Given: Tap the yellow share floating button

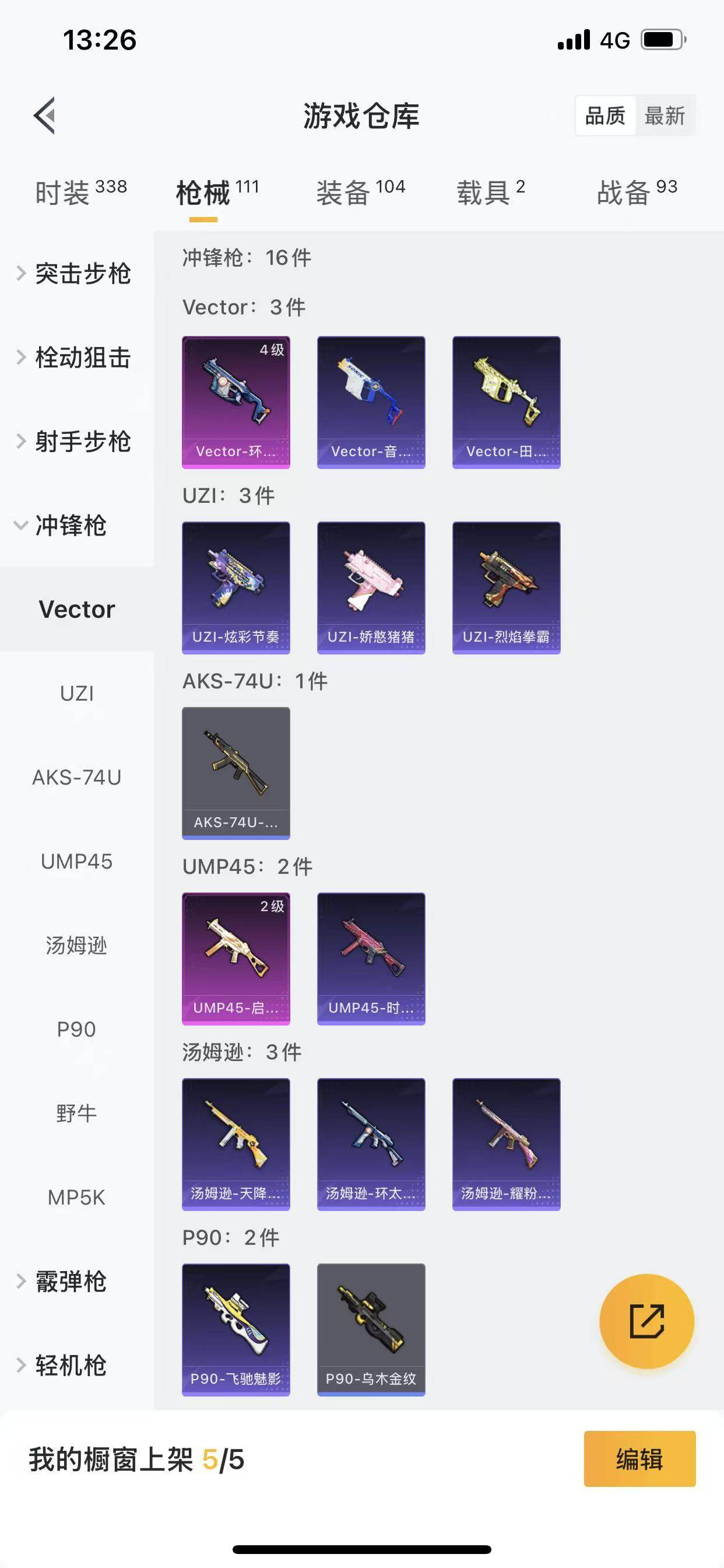Looking at the screenshot, I should point(646,1321).
